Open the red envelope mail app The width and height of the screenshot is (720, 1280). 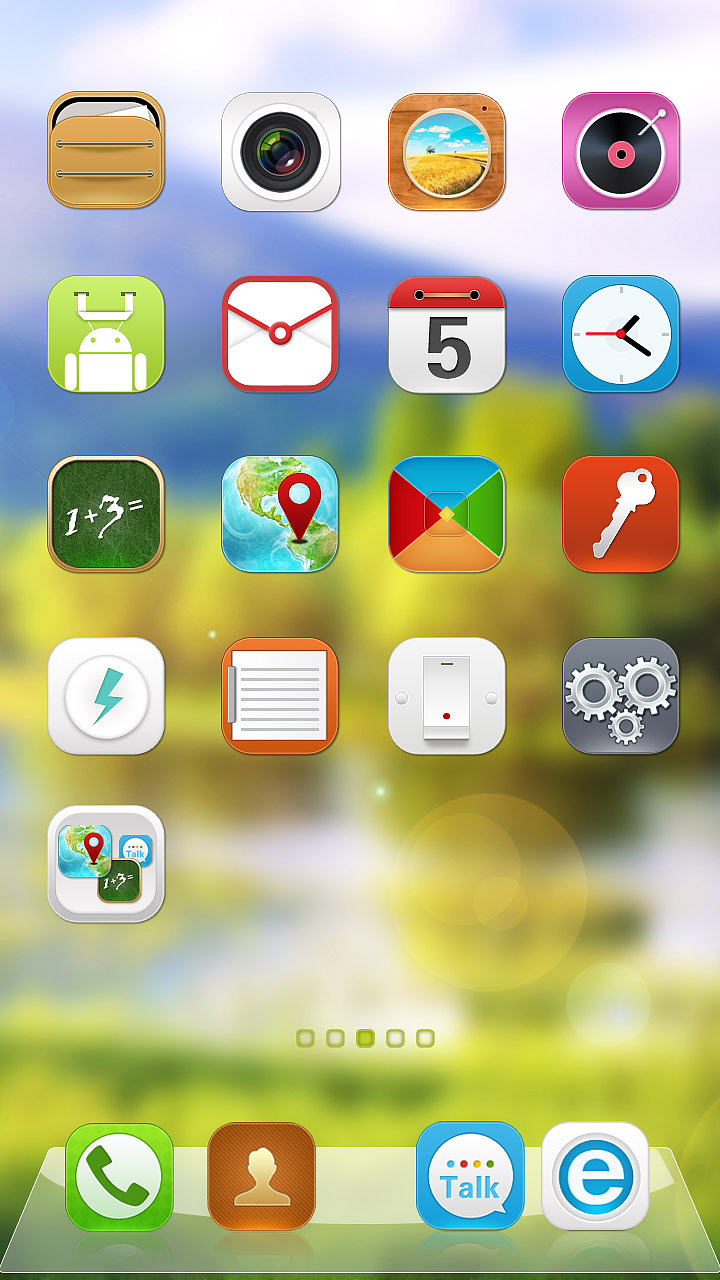click(x=281, y=334)
